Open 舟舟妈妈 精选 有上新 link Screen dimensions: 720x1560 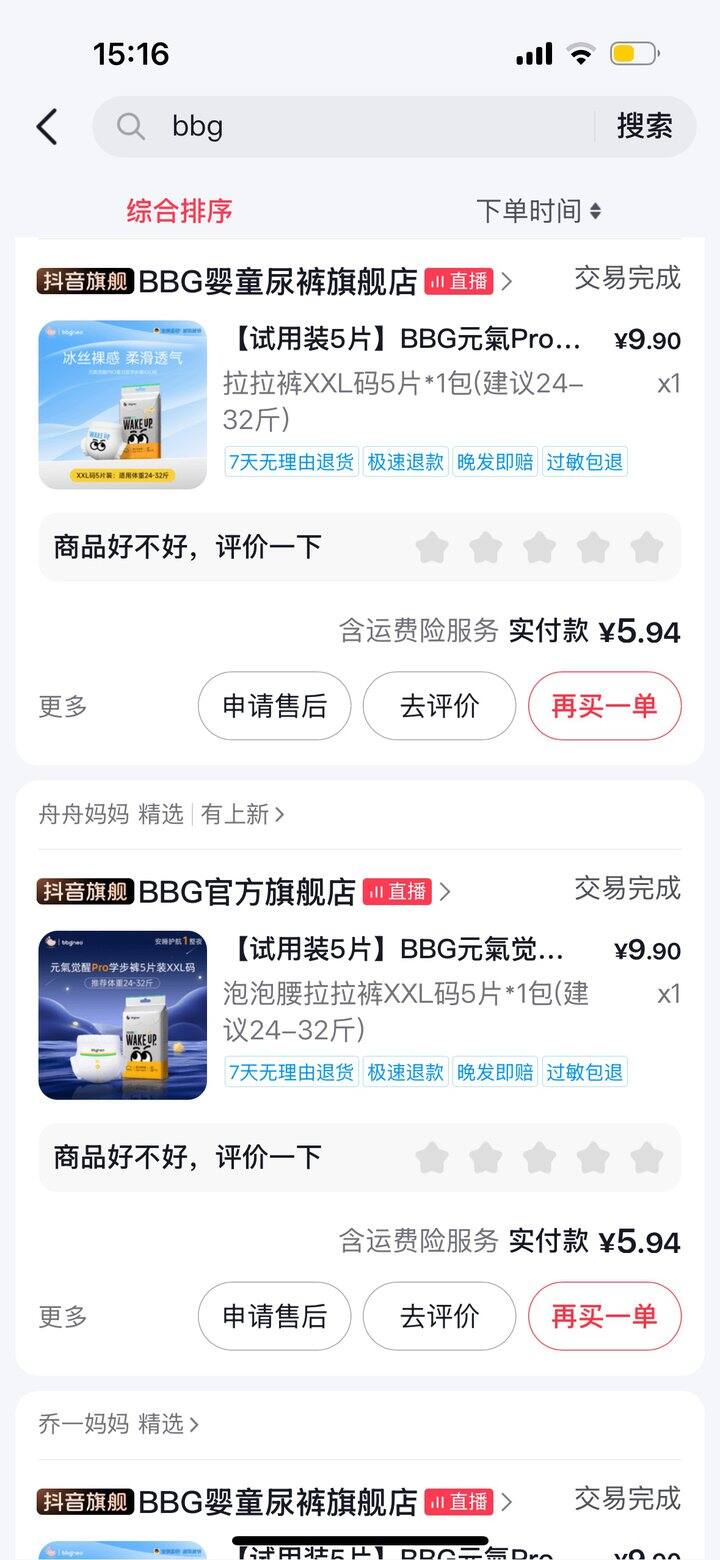click(x=161, y=815)
